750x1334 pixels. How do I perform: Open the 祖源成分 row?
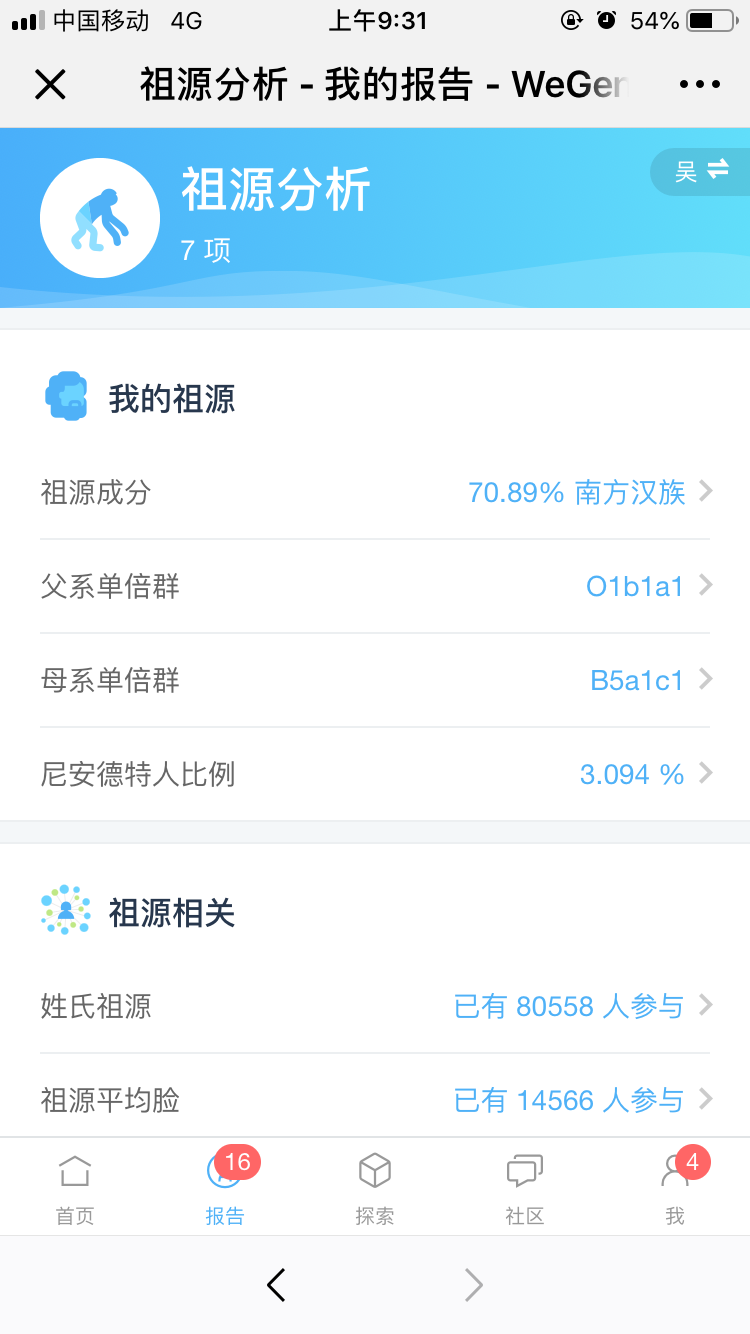[375, 492]
